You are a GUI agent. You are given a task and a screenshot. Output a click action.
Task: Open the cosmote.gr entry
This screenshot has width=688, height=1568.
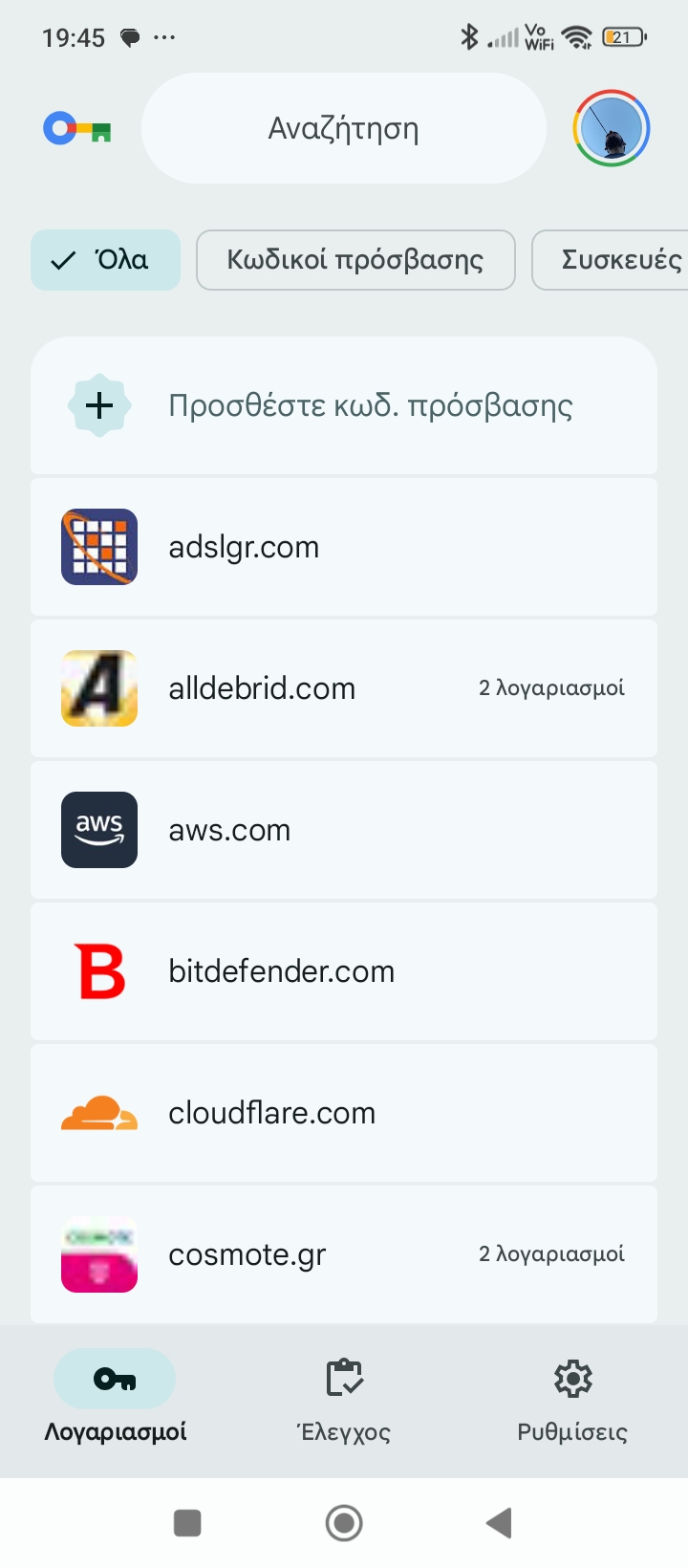pos(344,1254)
